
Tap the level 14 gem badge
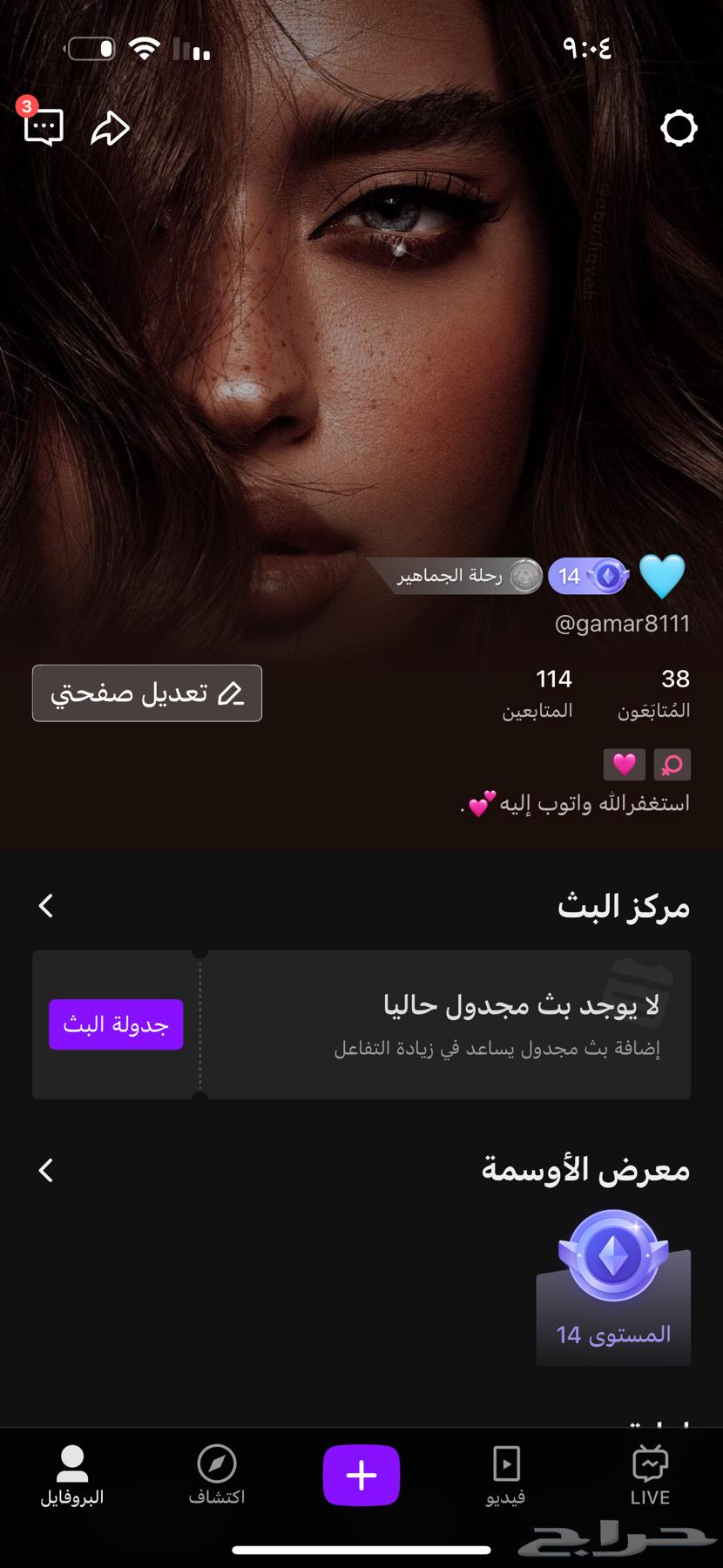(x=589, y=576)
